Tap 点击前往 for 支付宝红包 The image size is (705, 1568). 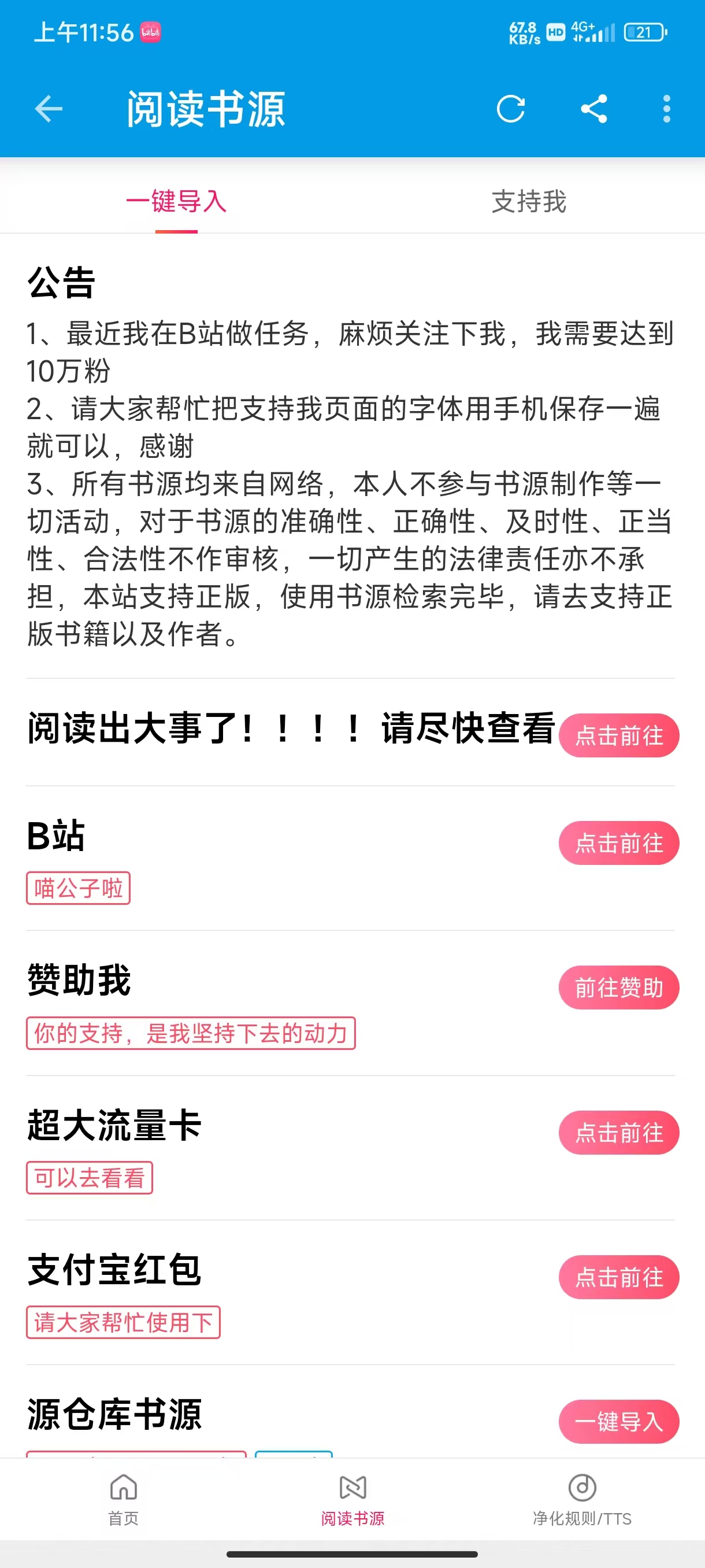point(619,1277)
